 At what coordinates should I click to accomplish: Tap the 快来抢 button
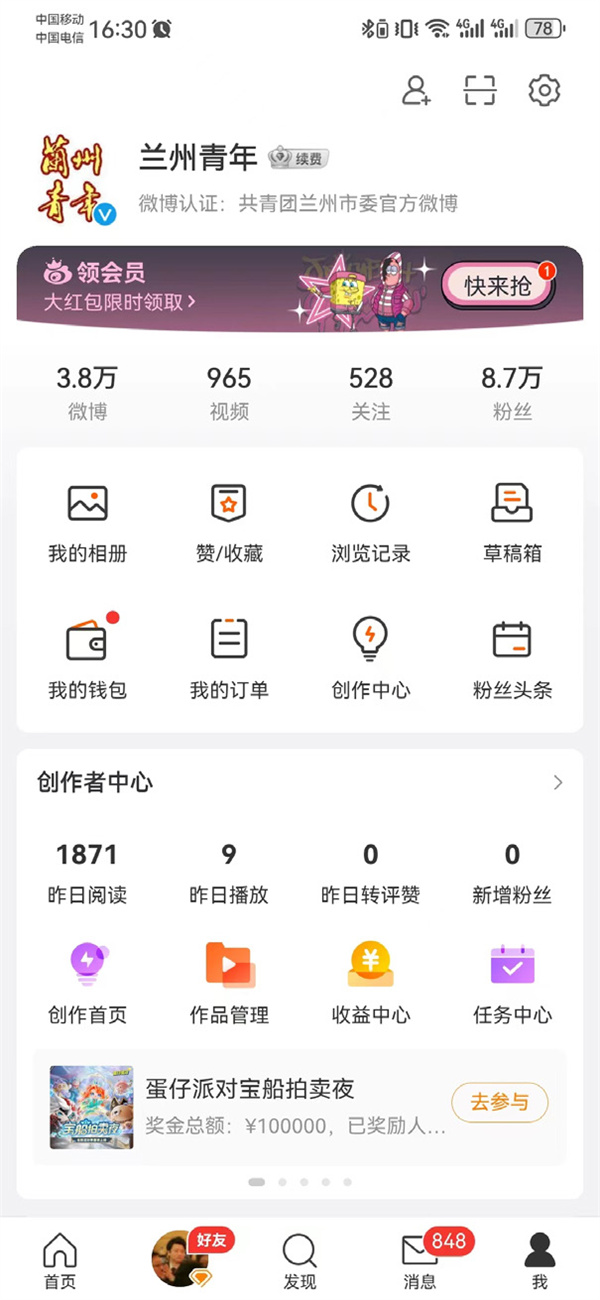[496, 286]
